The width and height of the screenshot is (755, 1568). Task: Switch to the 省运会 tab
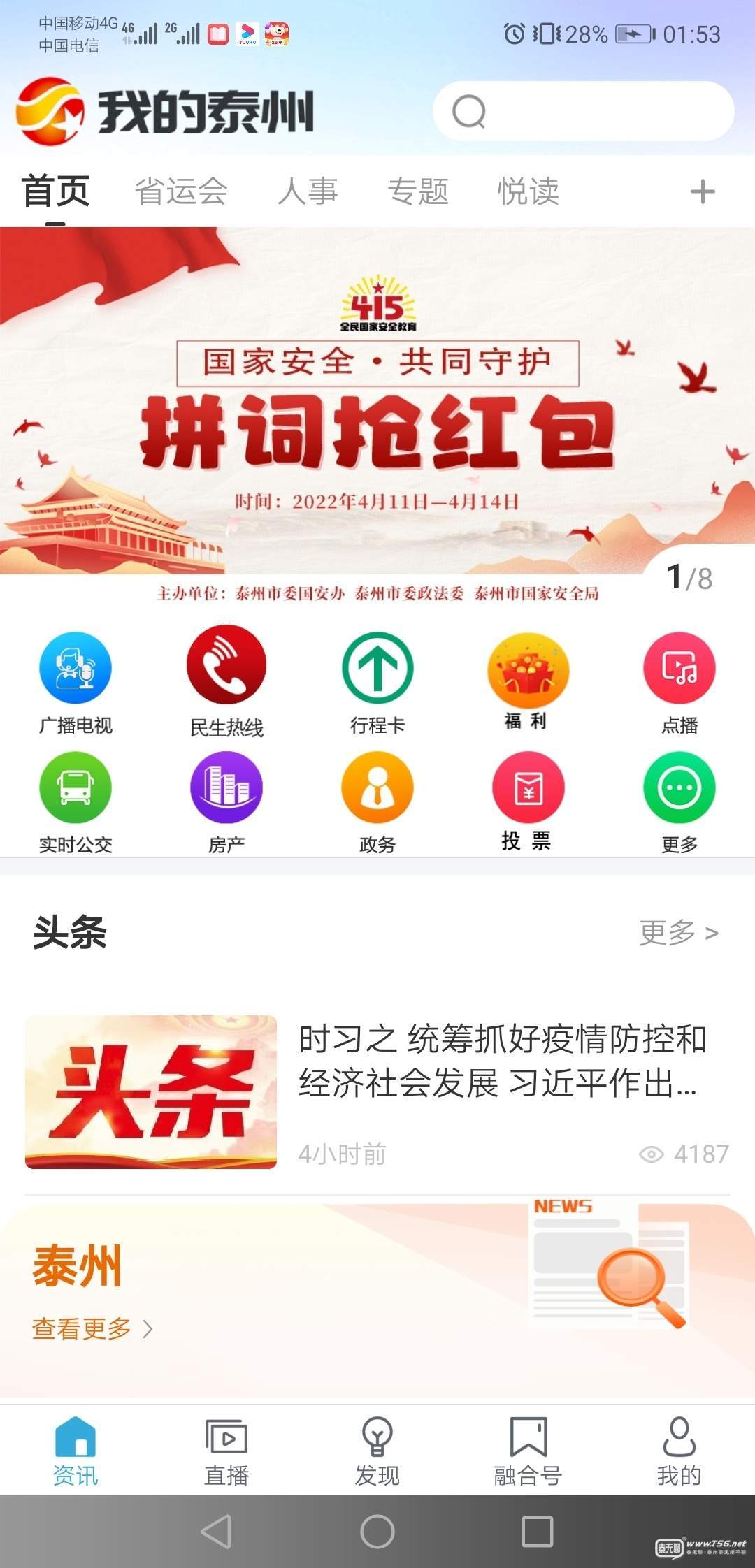181,191
